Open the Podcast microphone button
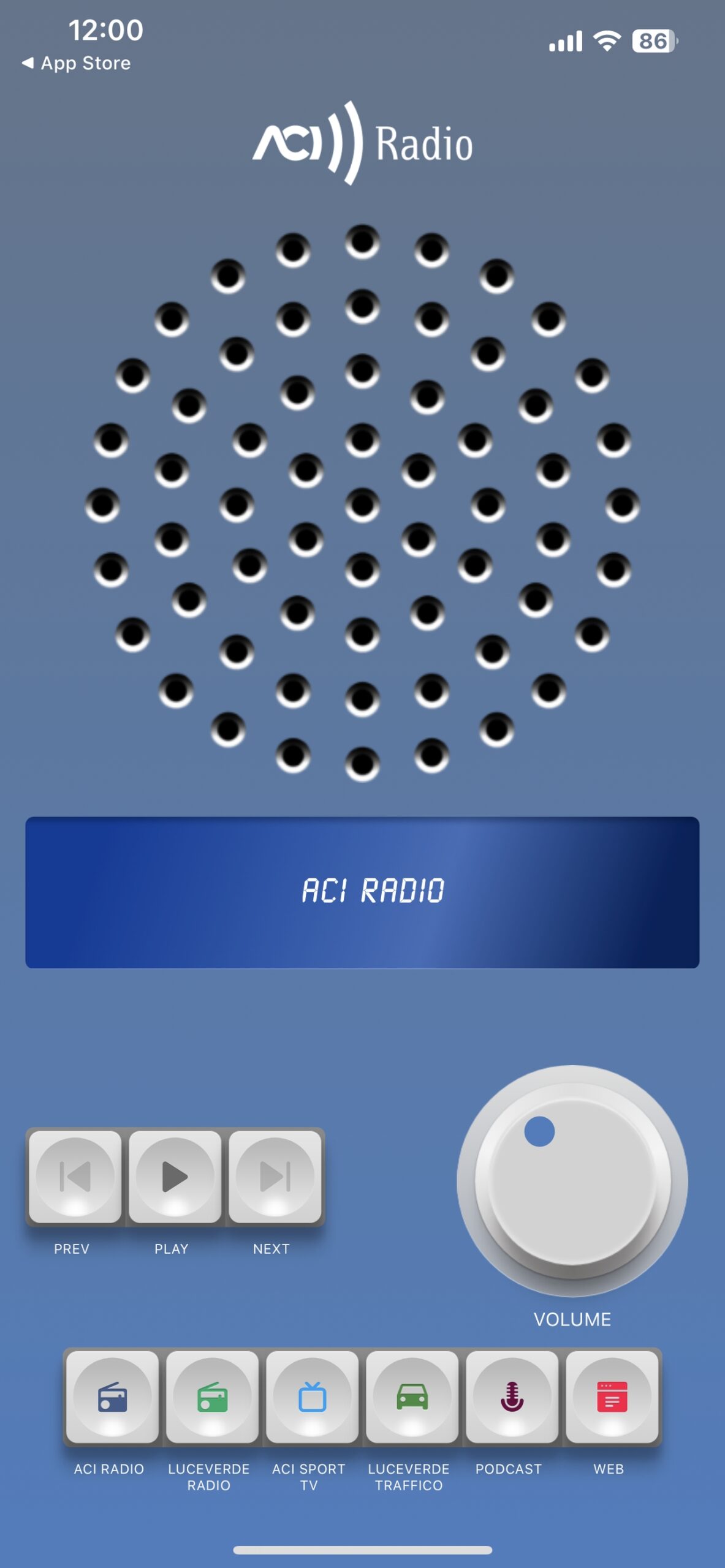Screen dimensions: 725x1568 [512, 1397]
